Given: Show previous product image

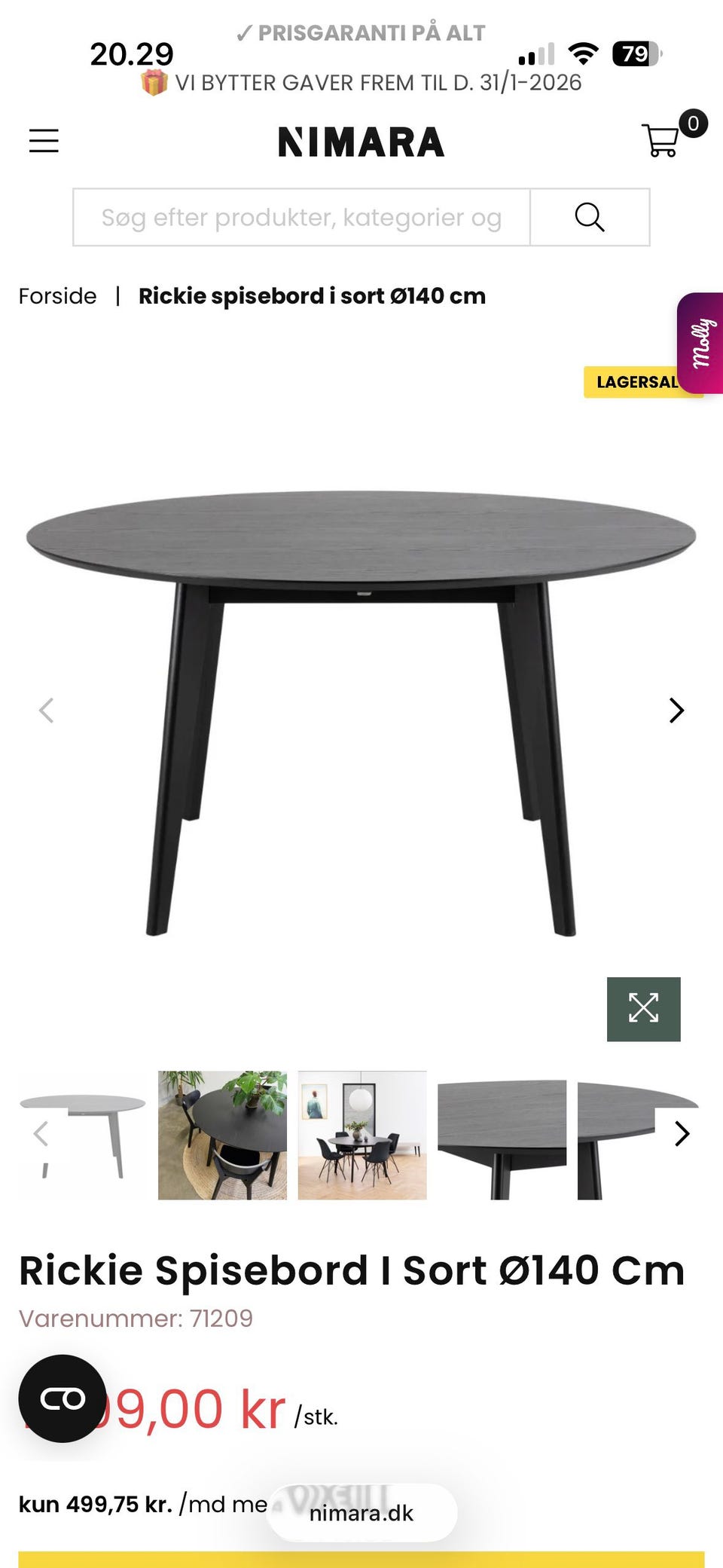Looking at the screenshot, I should [47, 710].
